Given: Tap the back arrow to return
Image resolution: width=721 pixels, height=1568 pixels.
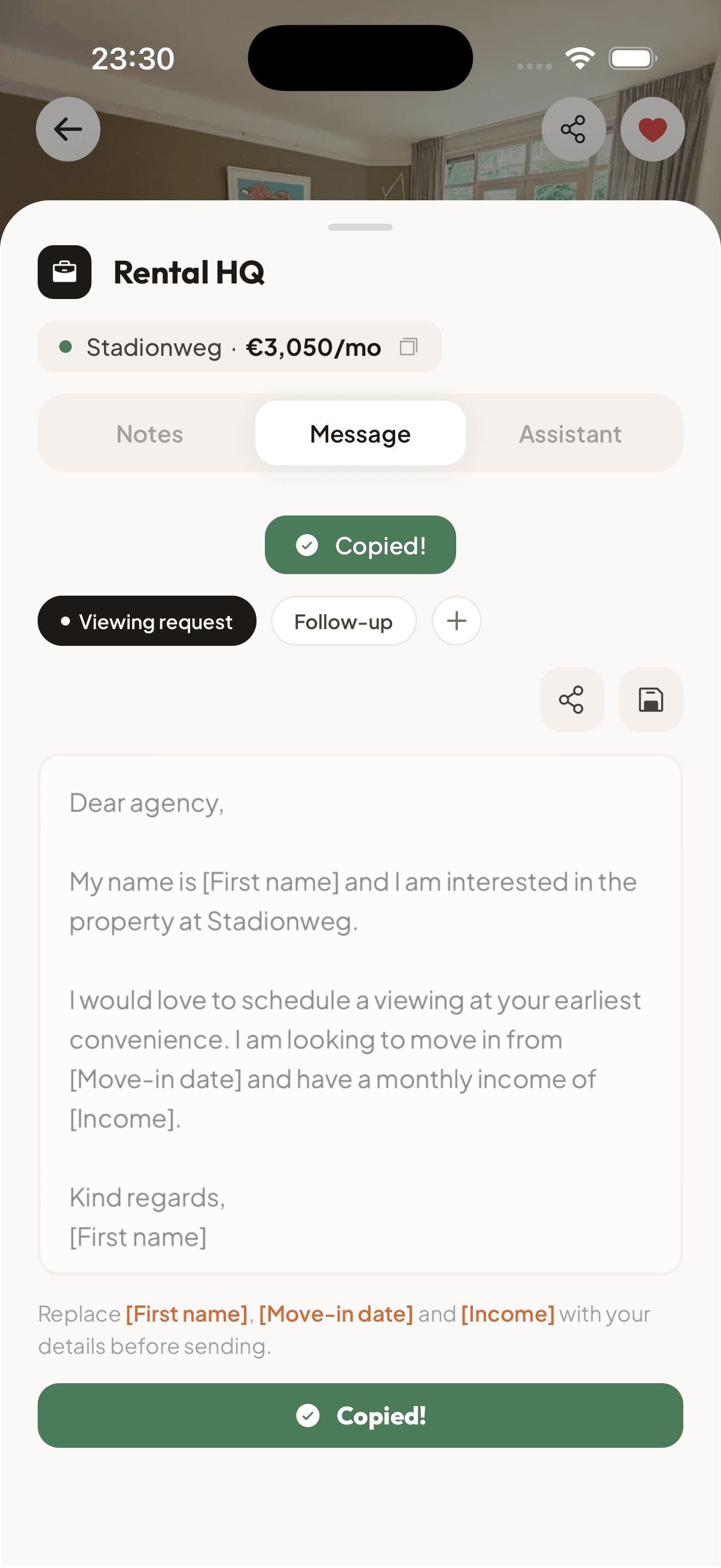Looking at the screenshot, I should pos(68,129).
